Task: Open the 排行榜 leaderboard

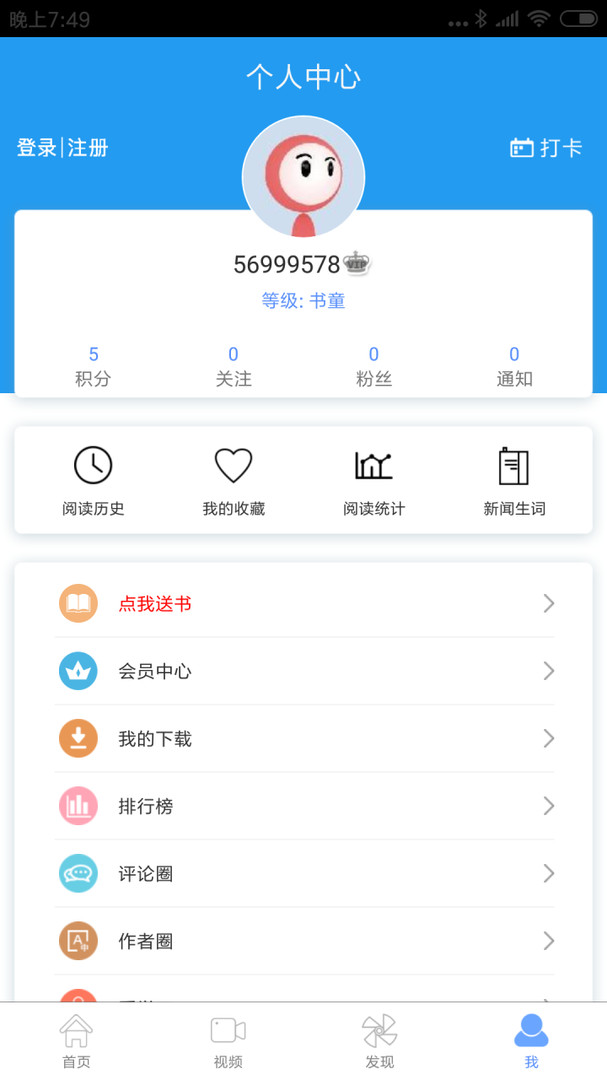Action: (x=304, y=806)
